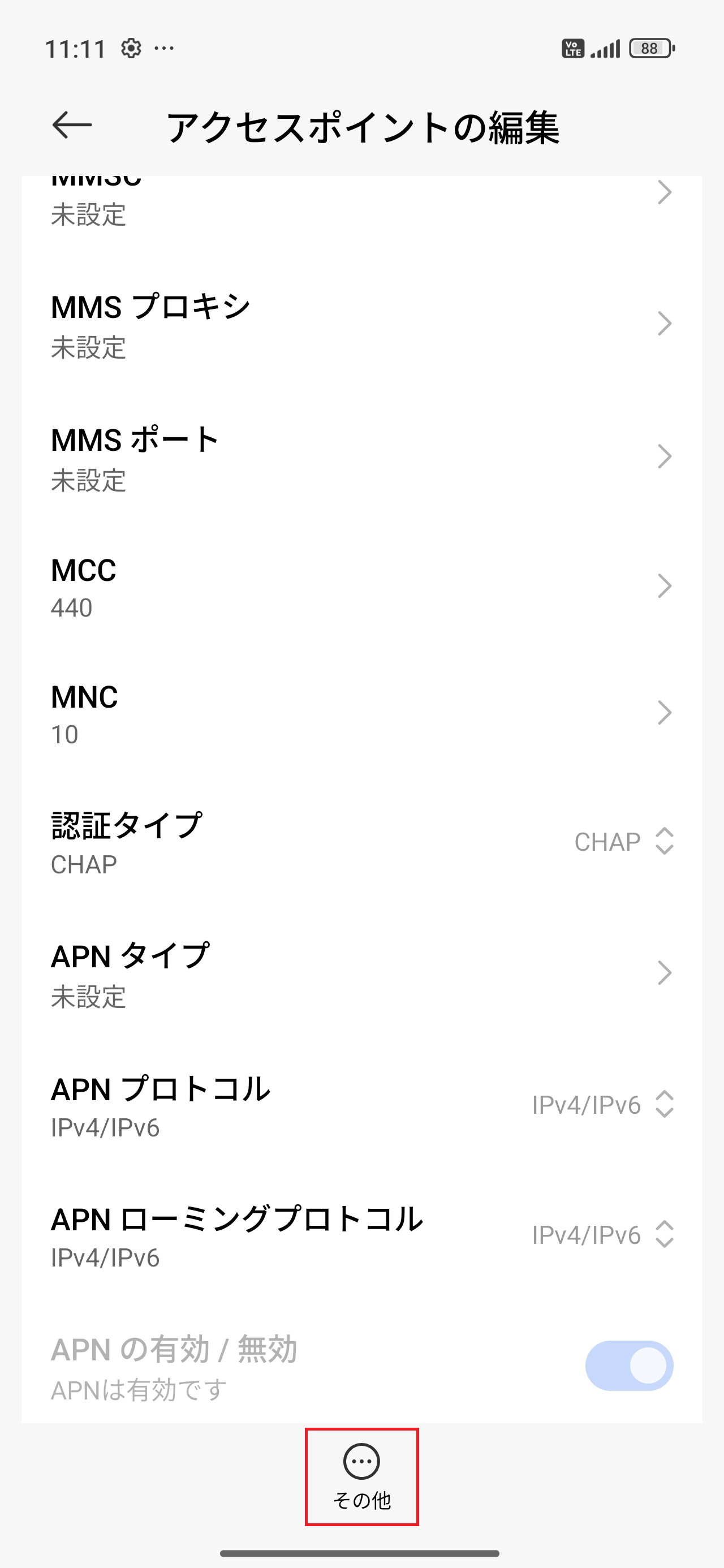Open the MMS プロキシ setting

(x=361, y=326)
